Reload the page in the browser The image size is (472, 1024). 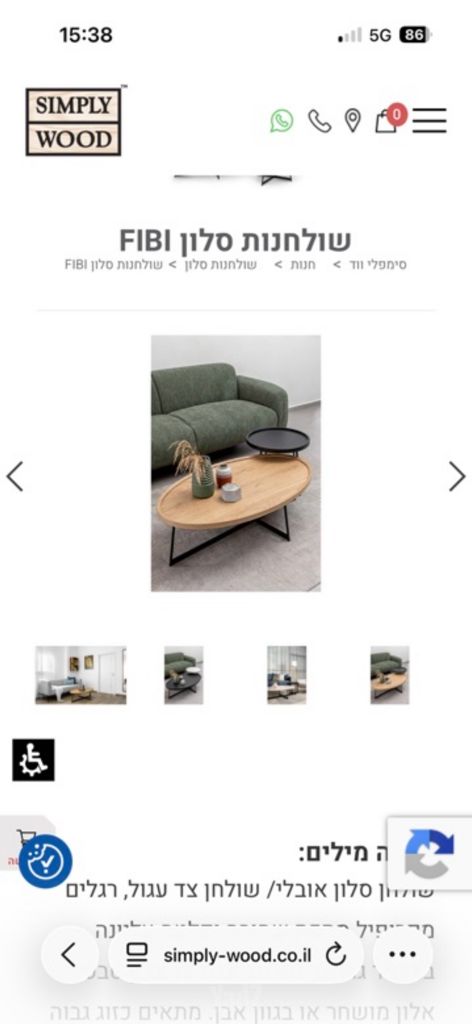[336, 955]
